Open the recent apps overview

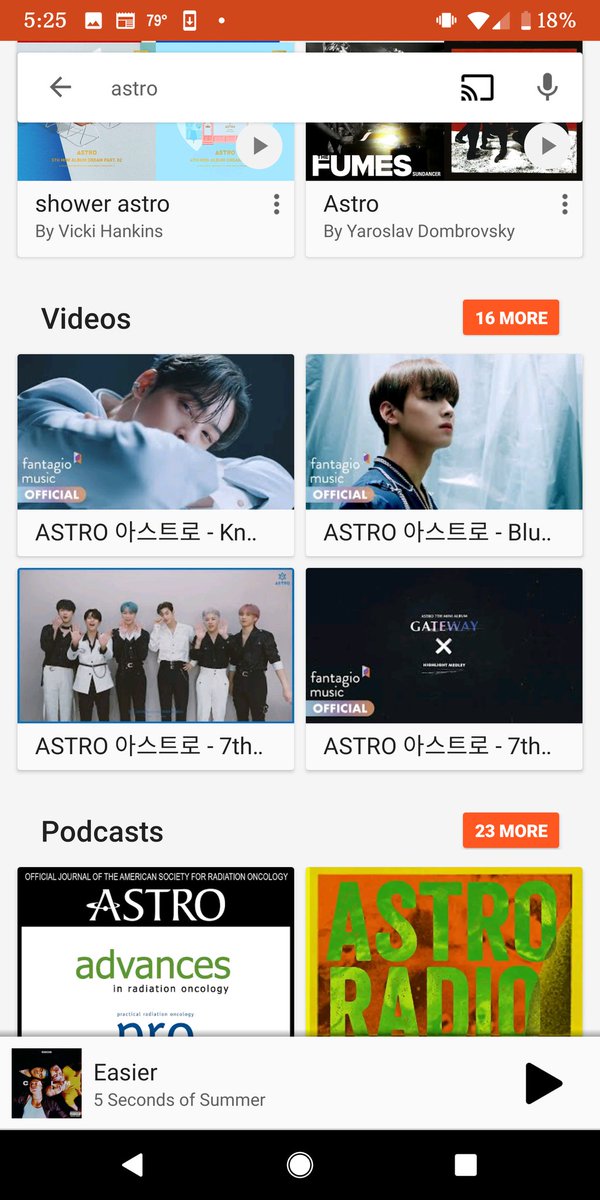pos(465,1165)
